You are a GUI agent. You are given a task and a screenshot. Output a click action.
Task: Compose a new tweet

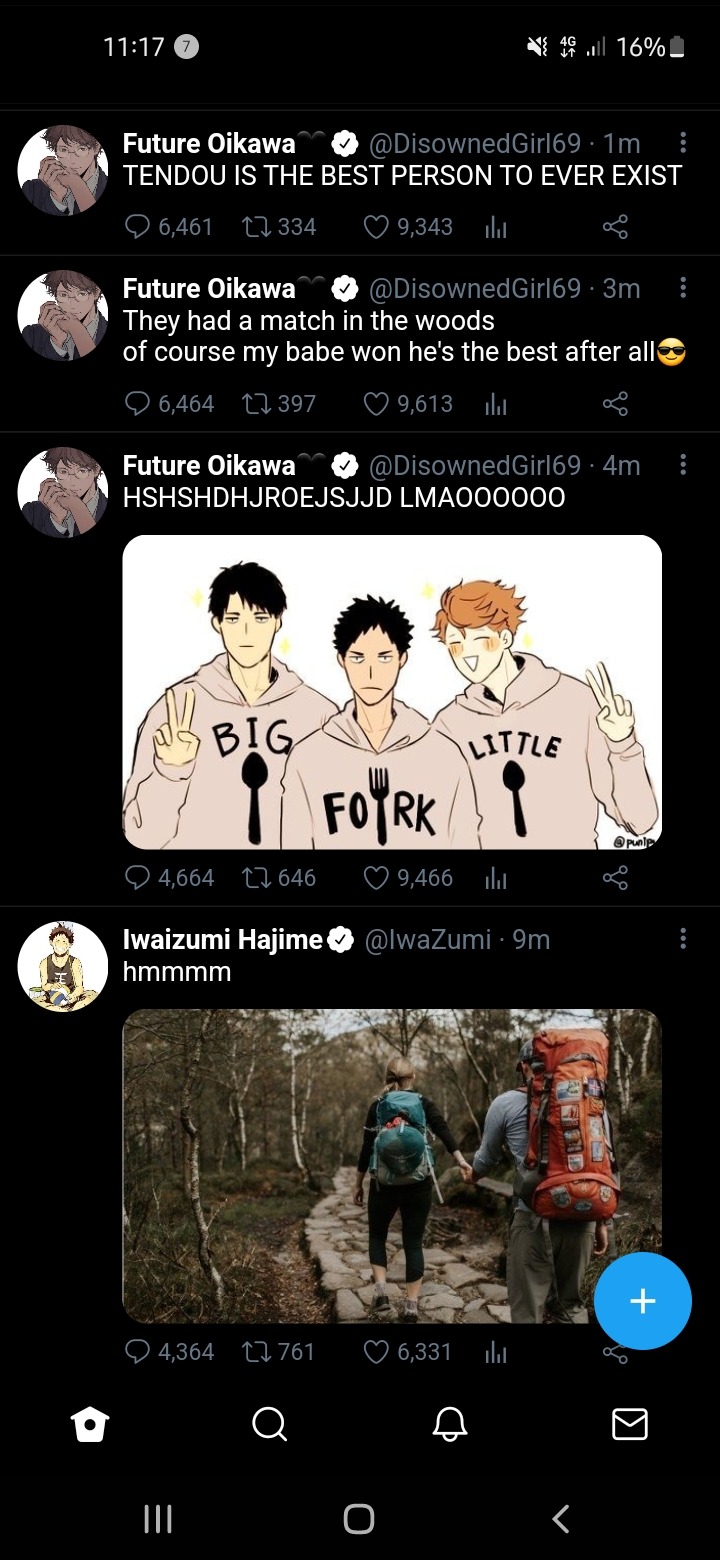click(642, 1301)
